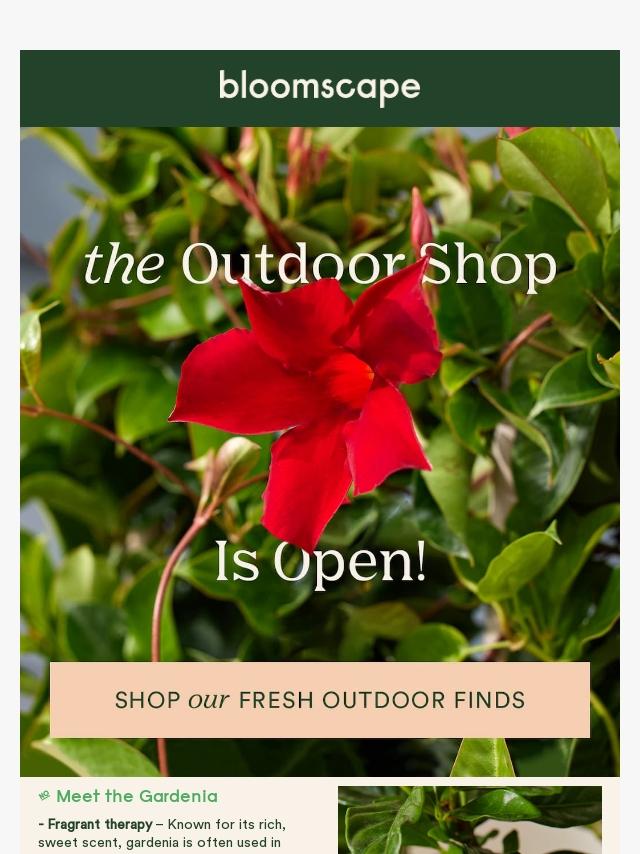
Task: Tap the Shop our Fresh Outdoor Finds button
Action: [x=320, y=700]
